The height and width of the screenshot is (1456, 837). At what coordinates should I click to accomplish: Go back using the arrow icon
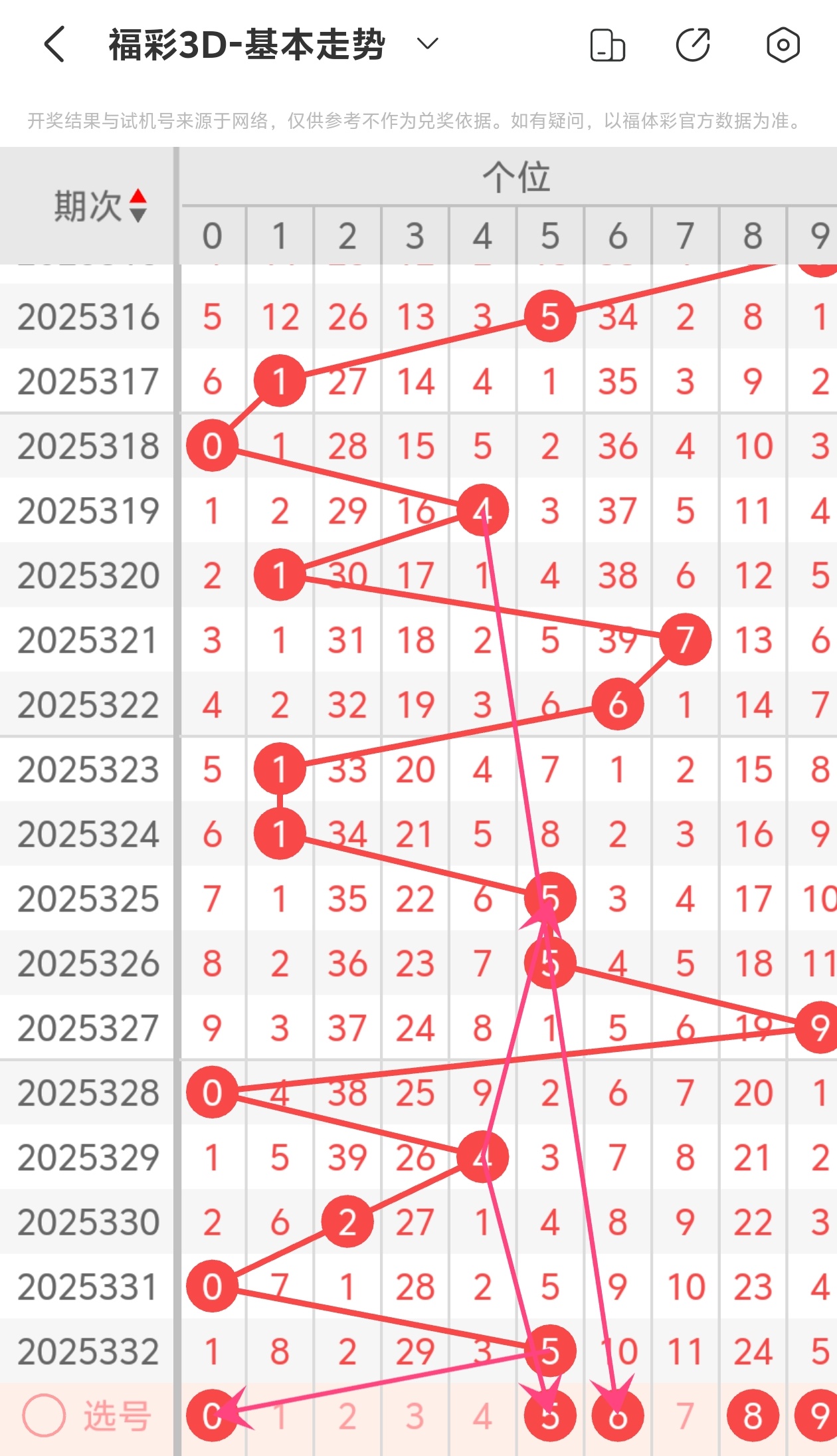coord(54,45)
